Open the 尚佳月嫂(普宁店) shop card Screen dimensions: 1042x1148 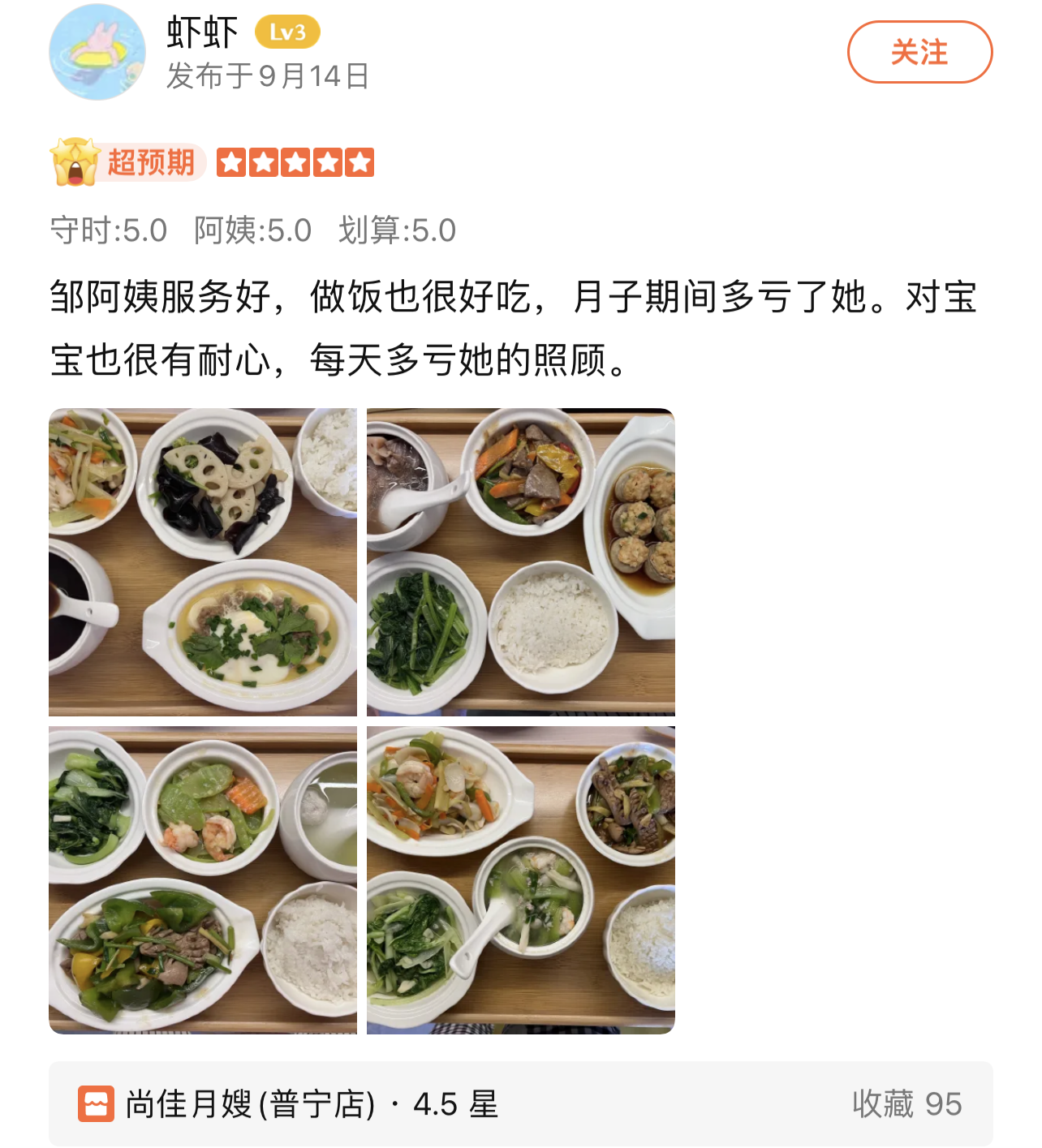(520, 1103)
